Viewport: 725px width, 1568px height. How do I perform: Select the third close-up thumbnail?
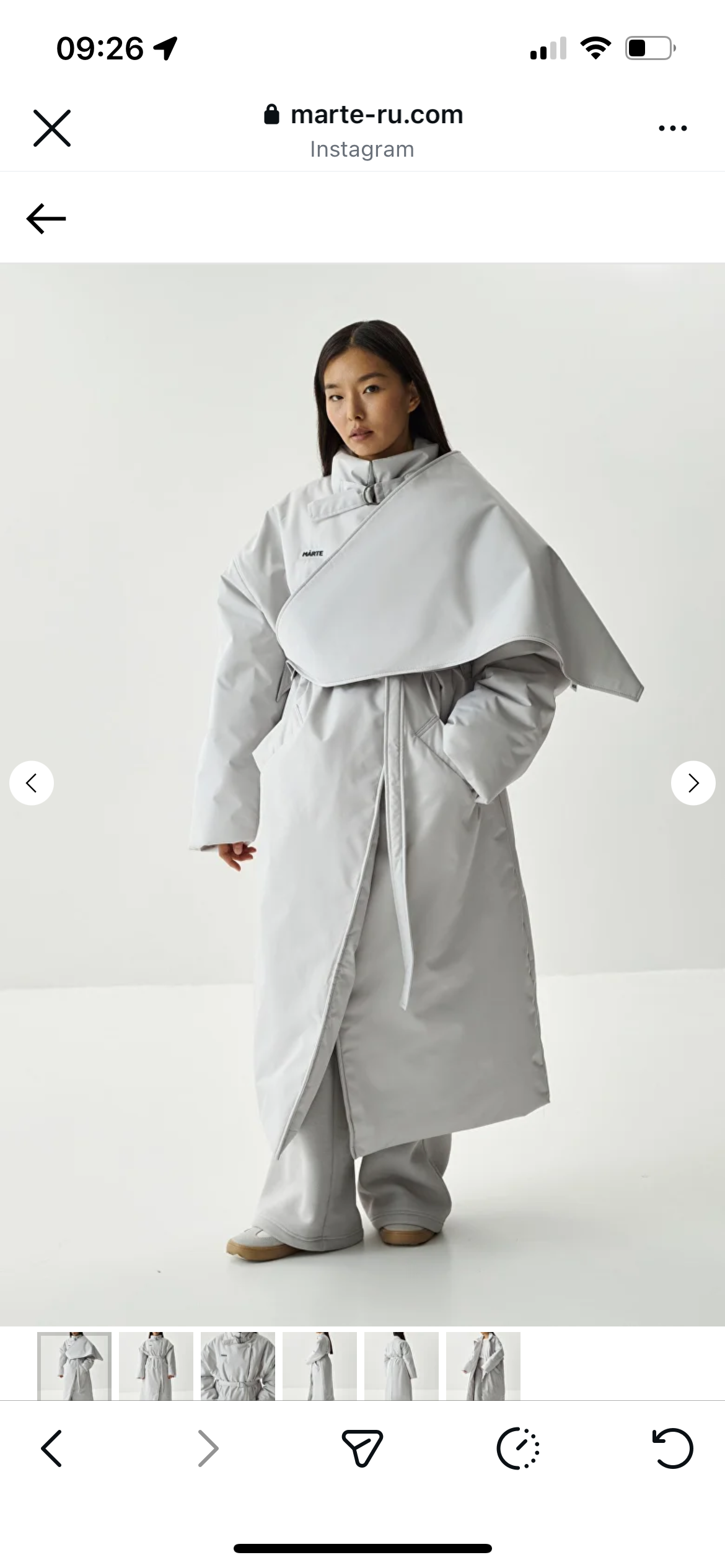click(x=238, y=1365)
